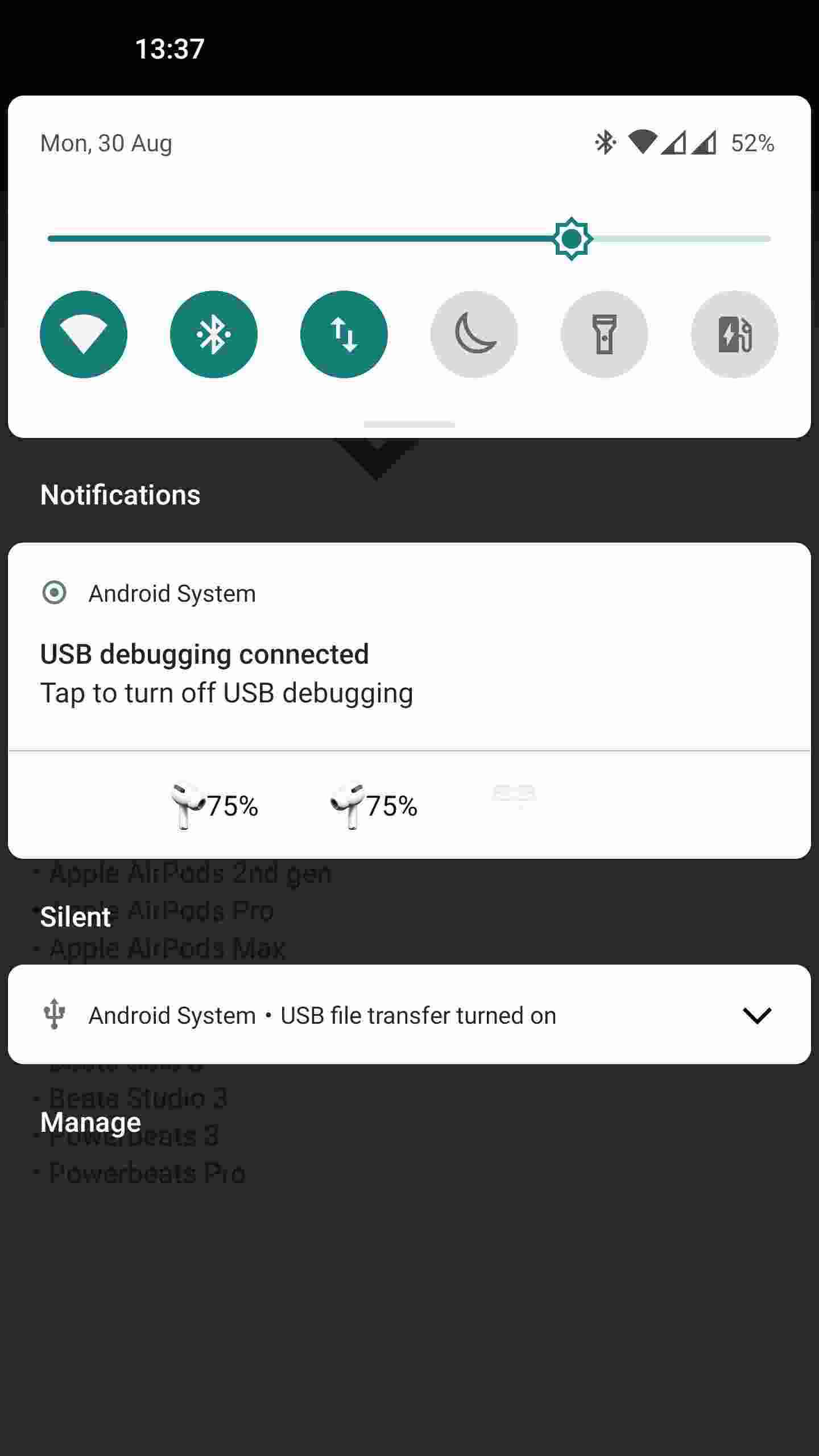Toggle mobile data off
Screen dimensions: 819x1456
[x=344, y=334]
